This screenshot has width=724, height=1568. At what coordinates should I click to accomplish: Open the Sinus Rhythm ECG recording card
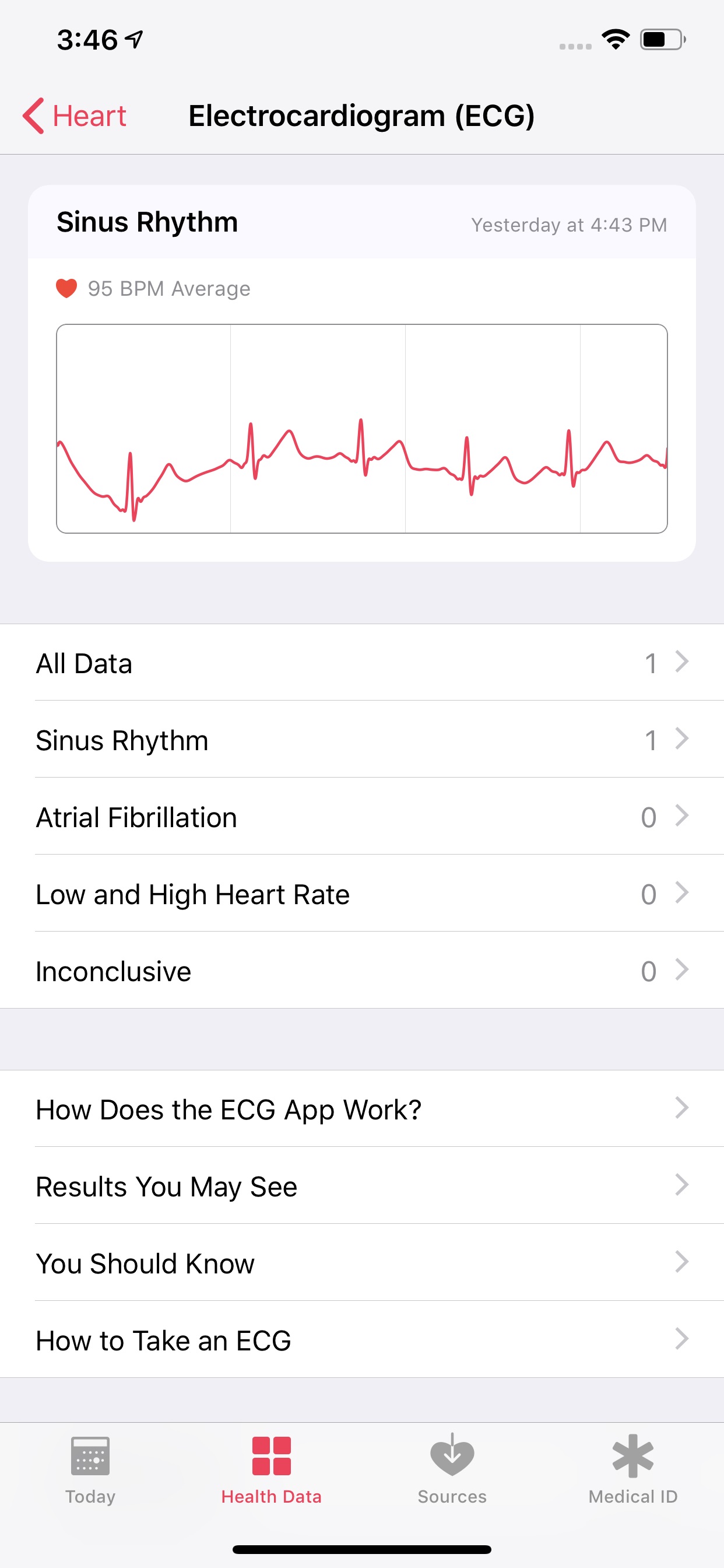coord(362,373)
